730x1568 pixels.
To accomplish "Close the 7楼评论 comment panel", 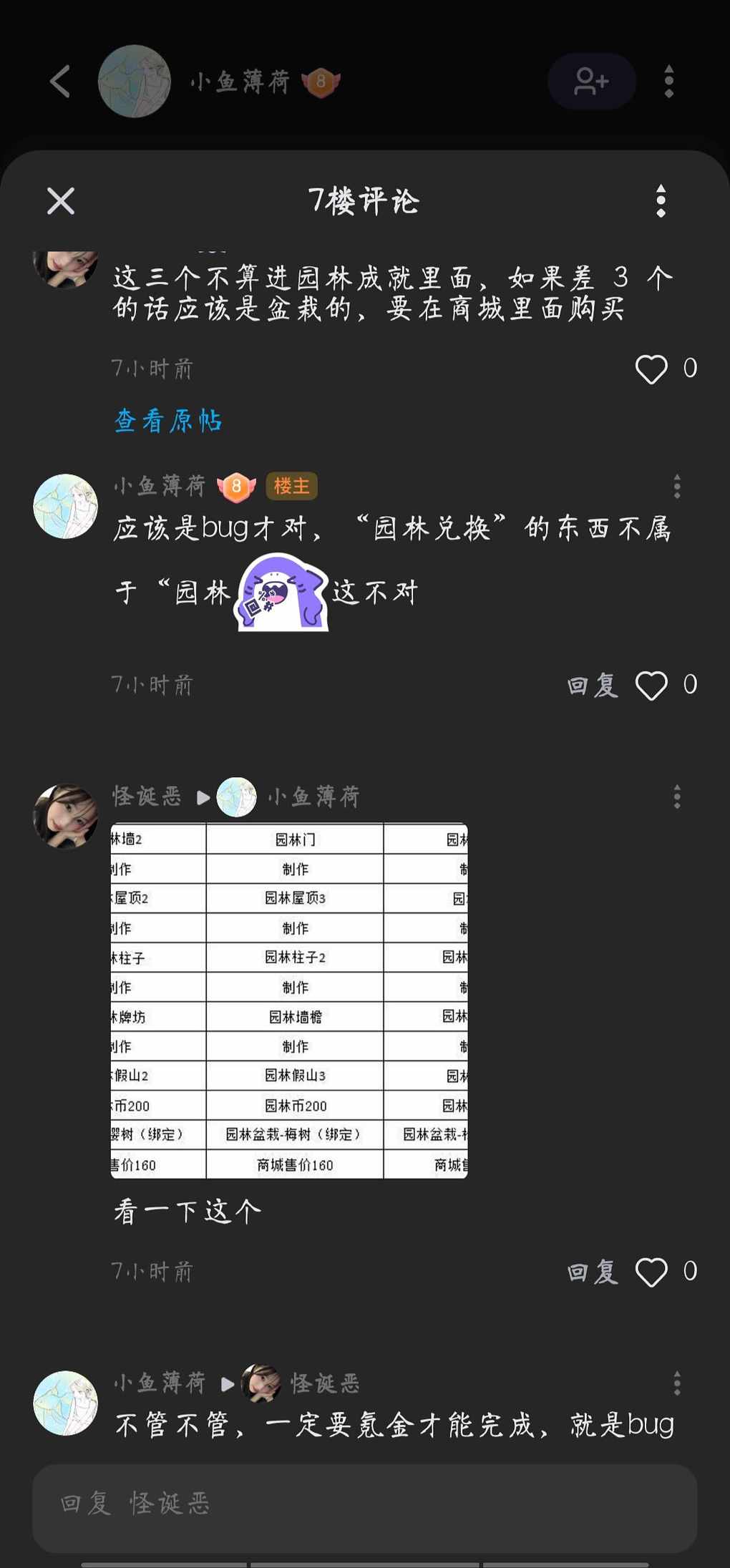I will (x=61, y=201).
